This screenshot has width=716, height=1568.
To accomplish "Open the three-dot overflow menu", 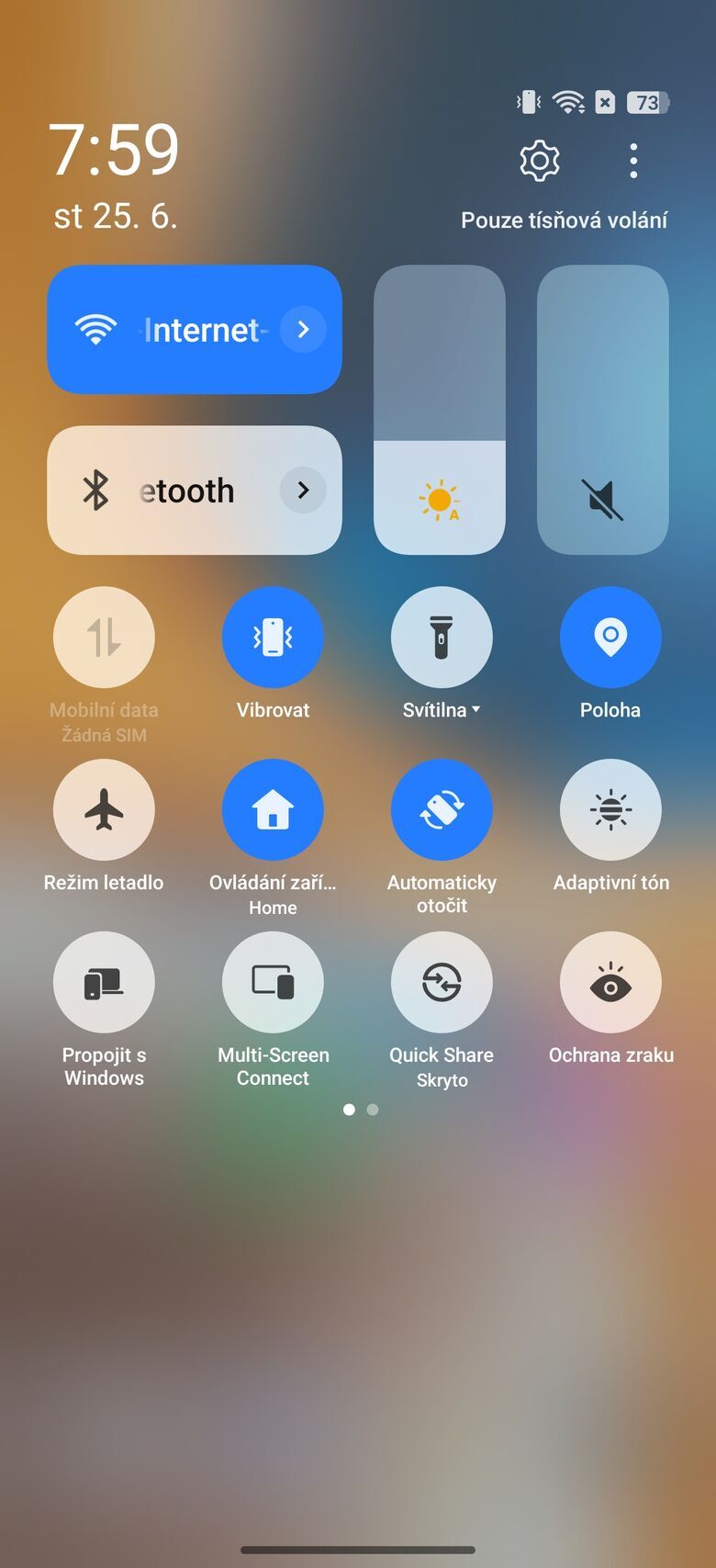I will pyautogui.click(x=633, y=161).
